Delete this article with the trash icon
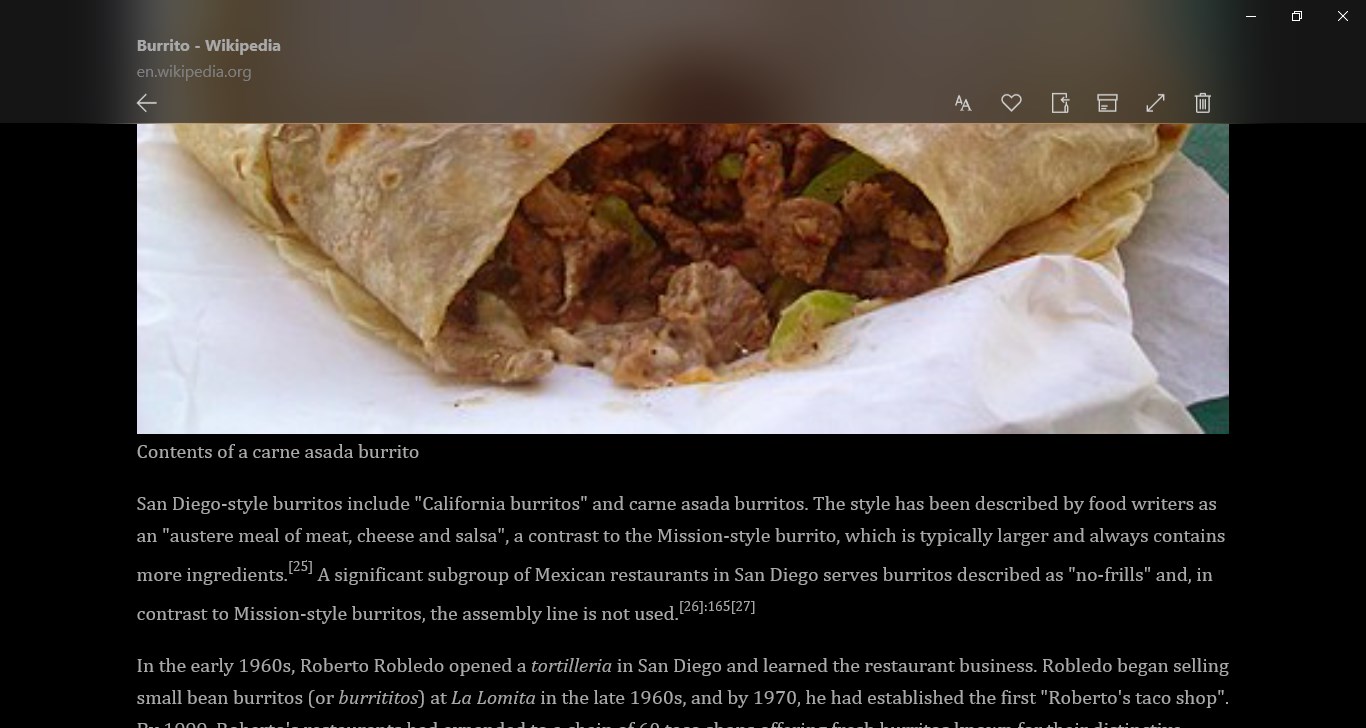 click(1203, 103)
